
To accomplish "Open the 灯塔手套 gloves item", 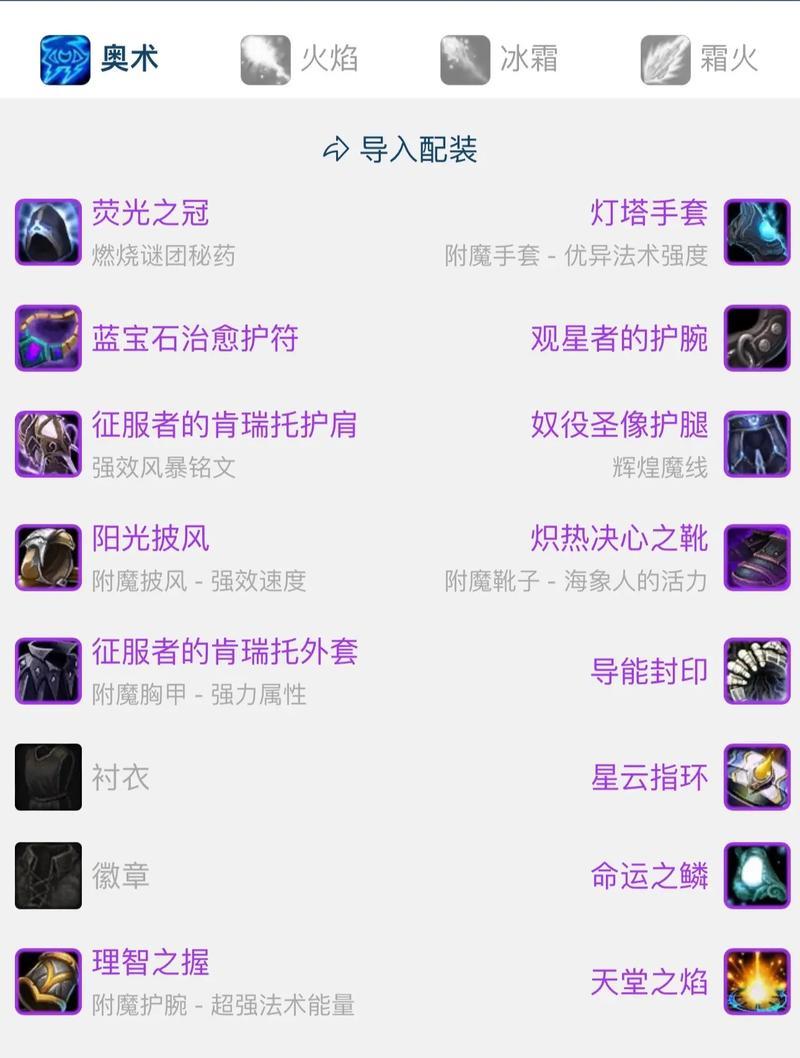I will tap(648, 213).
